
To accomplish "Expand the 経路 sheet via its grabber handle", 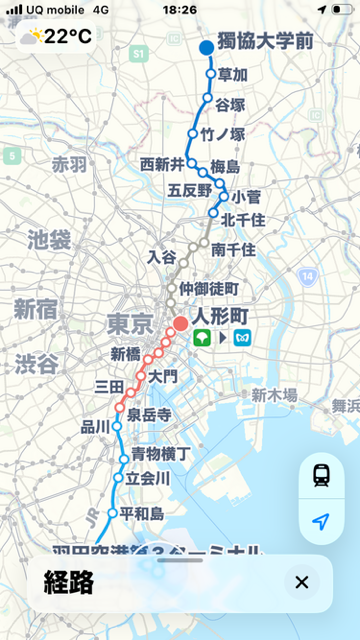I will click(x=180, y=560).
